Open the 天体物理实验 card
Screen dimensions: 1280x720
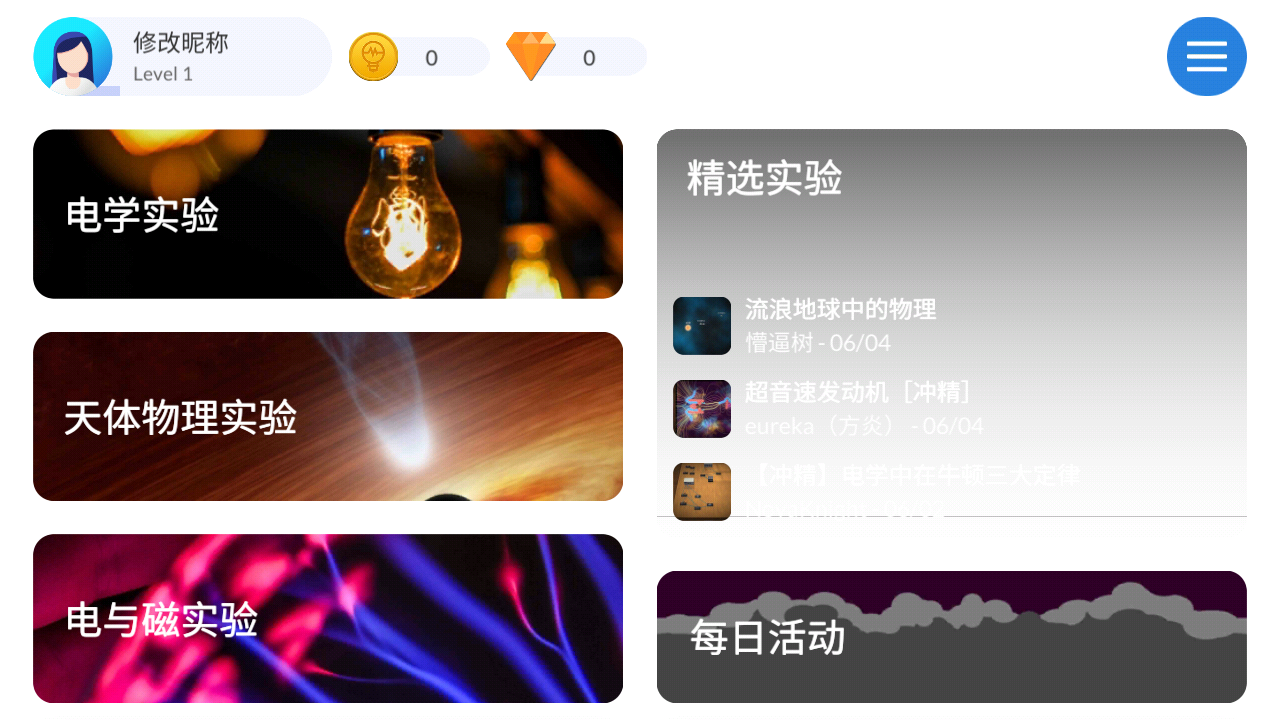click(328, 416)
